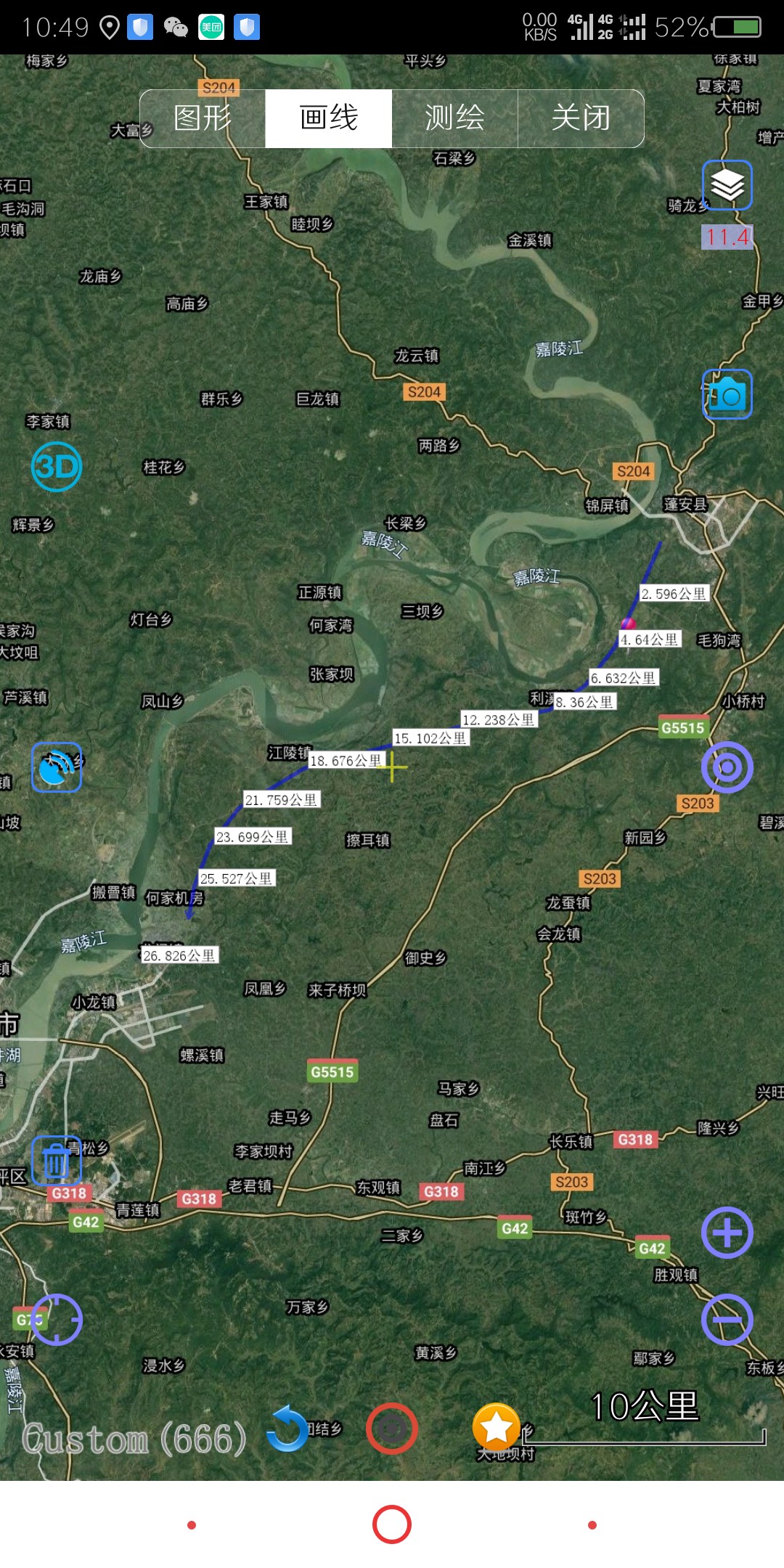Screen dimensions: 784x1568
Task: Tap the red circle record button
Action: 392,1428
